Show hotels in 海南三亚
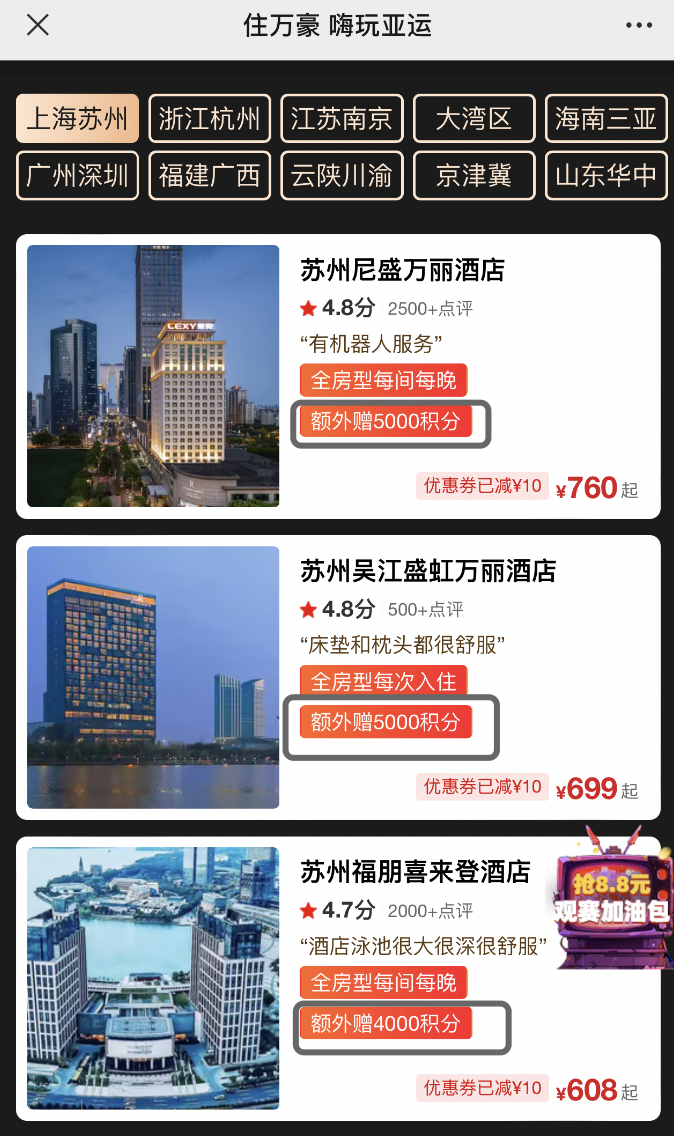 point(606,118)
